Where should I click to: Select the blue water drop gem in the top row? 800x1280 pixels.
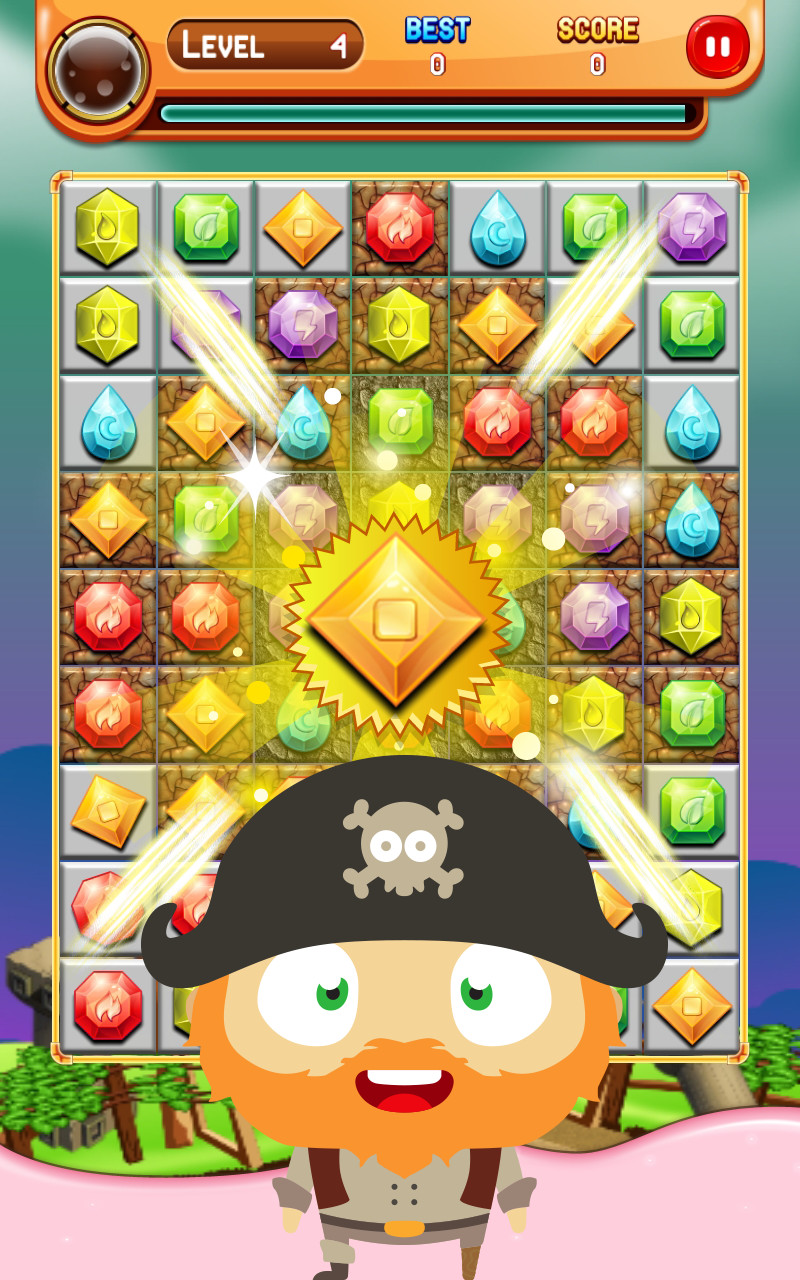497,229
